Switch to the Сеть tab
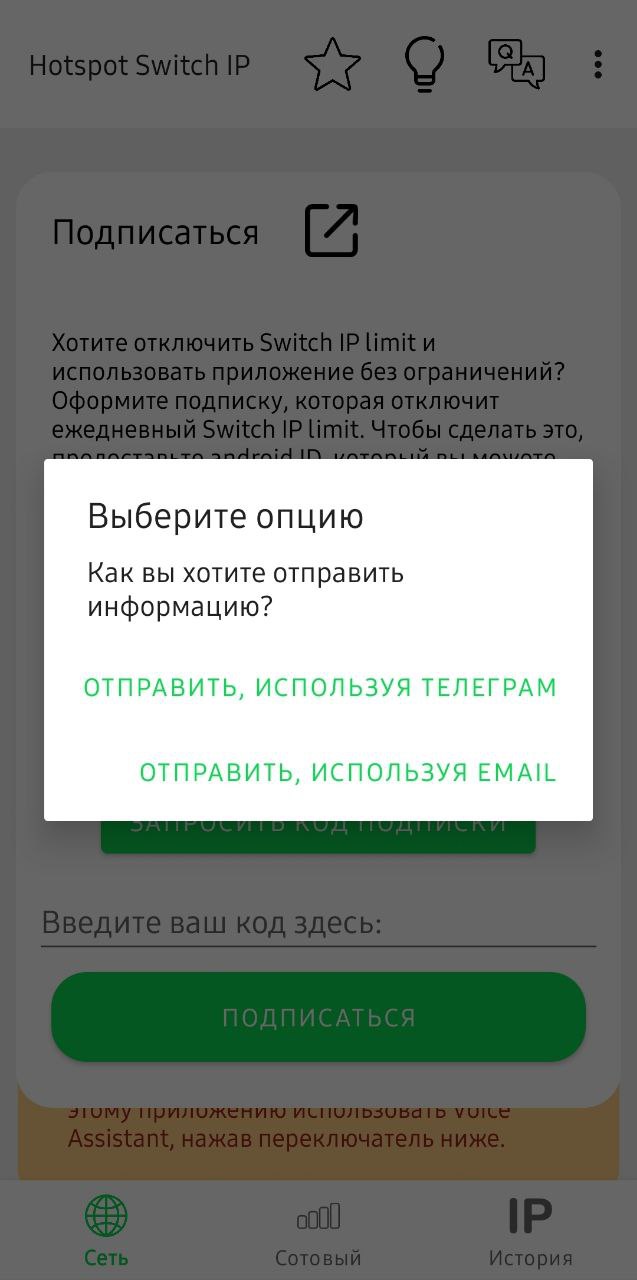Viewport: 637px width, 1280px height. [106, 1231]
